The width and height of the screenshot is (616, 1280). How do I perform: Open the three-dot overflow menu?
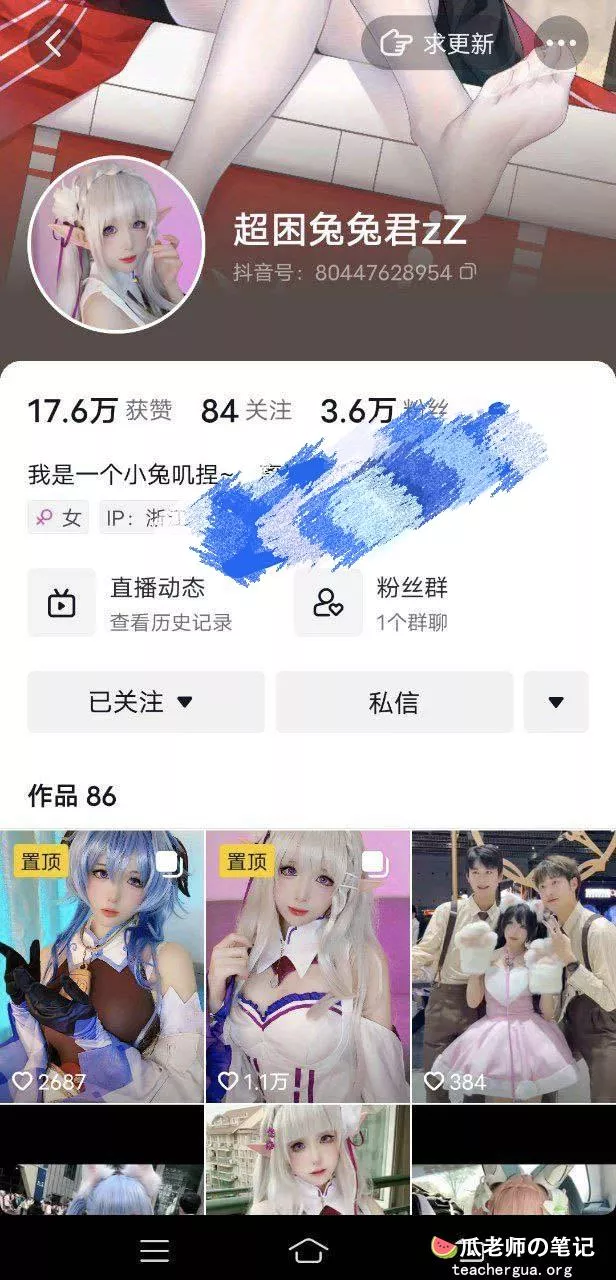561,43
